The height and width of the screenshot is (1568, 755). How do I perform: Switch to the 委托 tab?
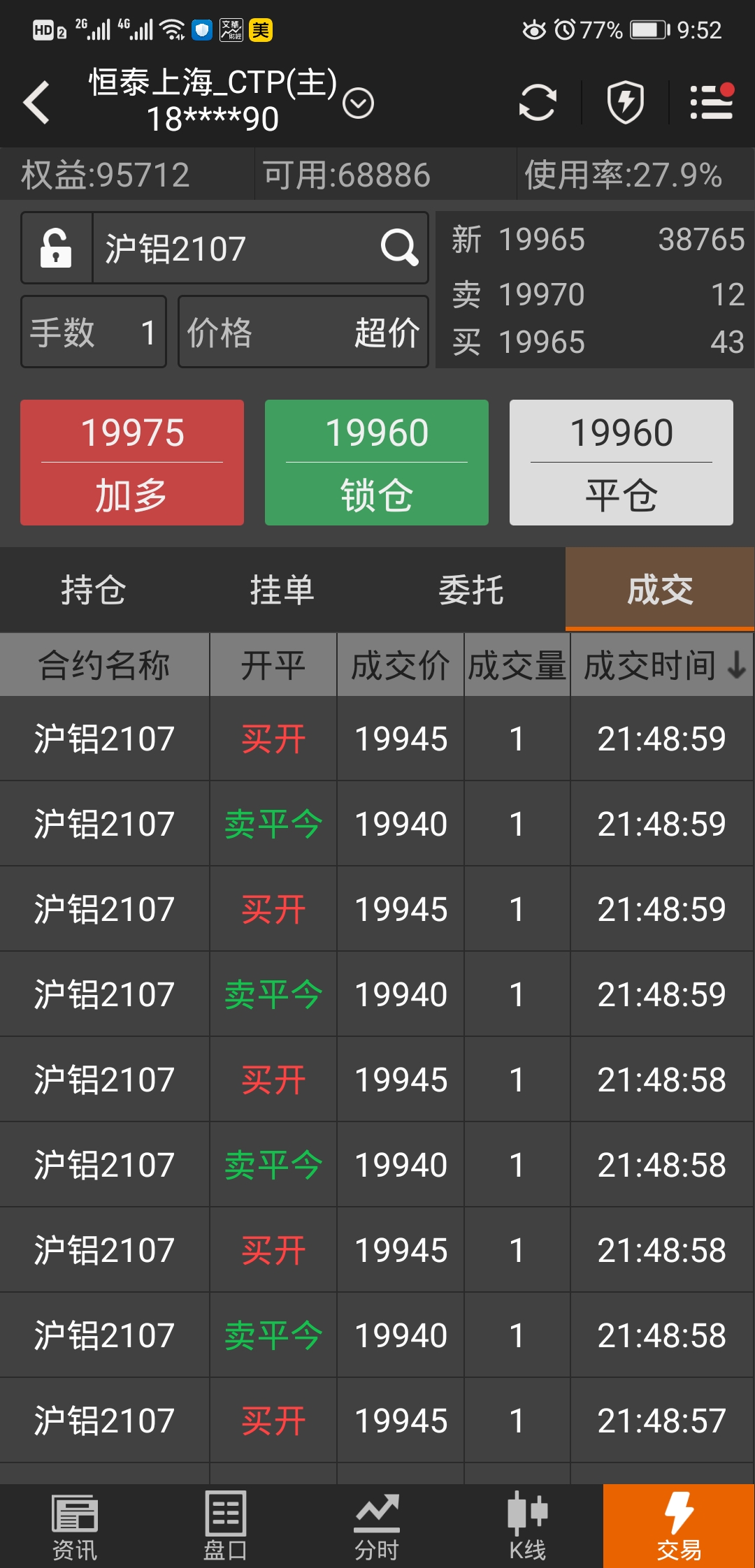click(471, 590)
